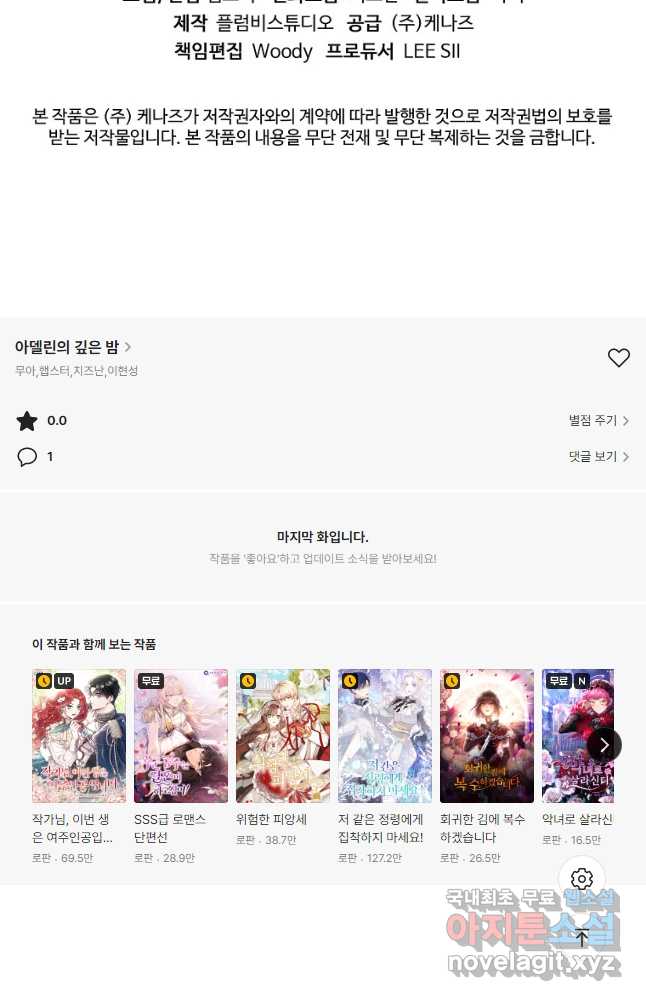Like this series with the heart icon
This screenshot has width=646, height=1001.
pyautogui.click(x=619, y=358)
